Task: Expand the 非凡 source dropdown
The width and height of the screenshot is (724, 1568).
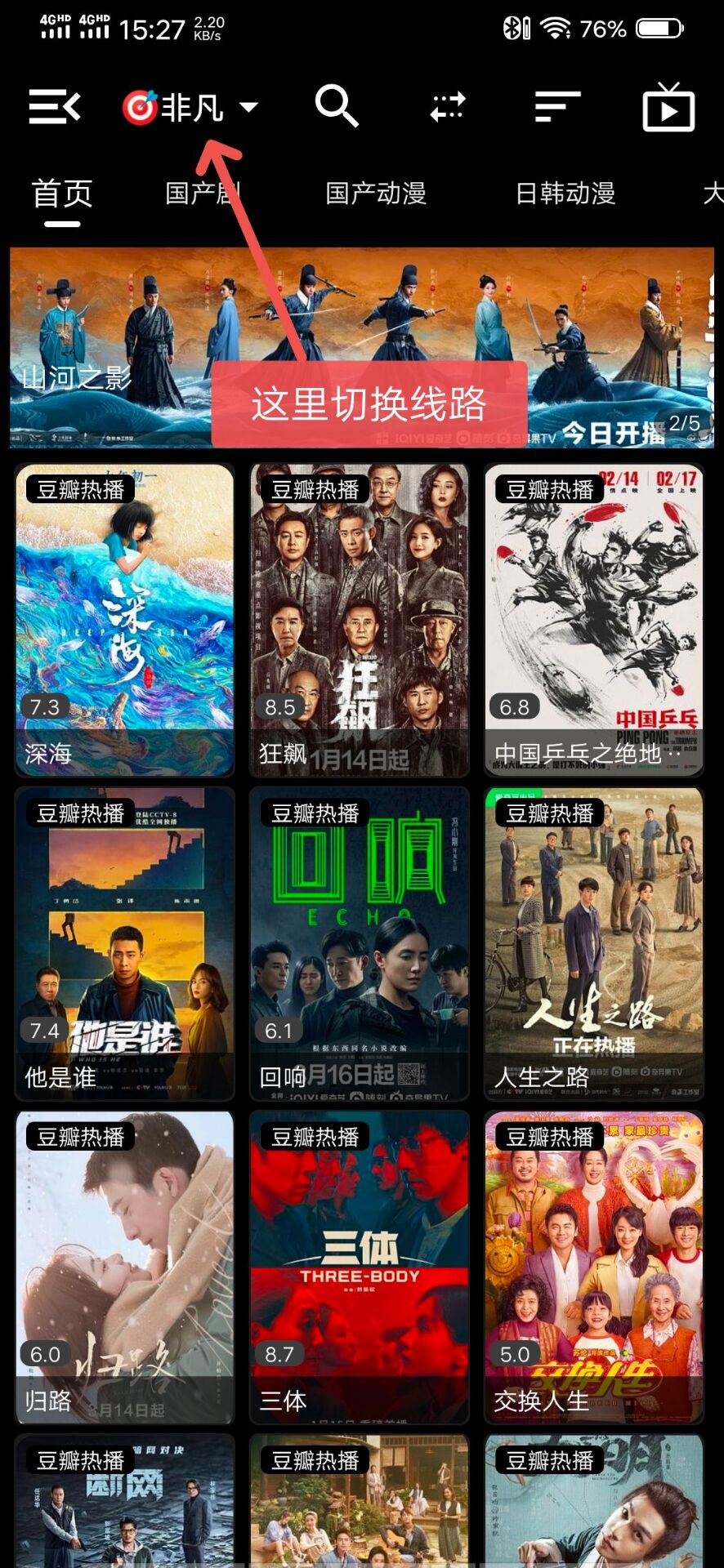Action: click(190, 107)
